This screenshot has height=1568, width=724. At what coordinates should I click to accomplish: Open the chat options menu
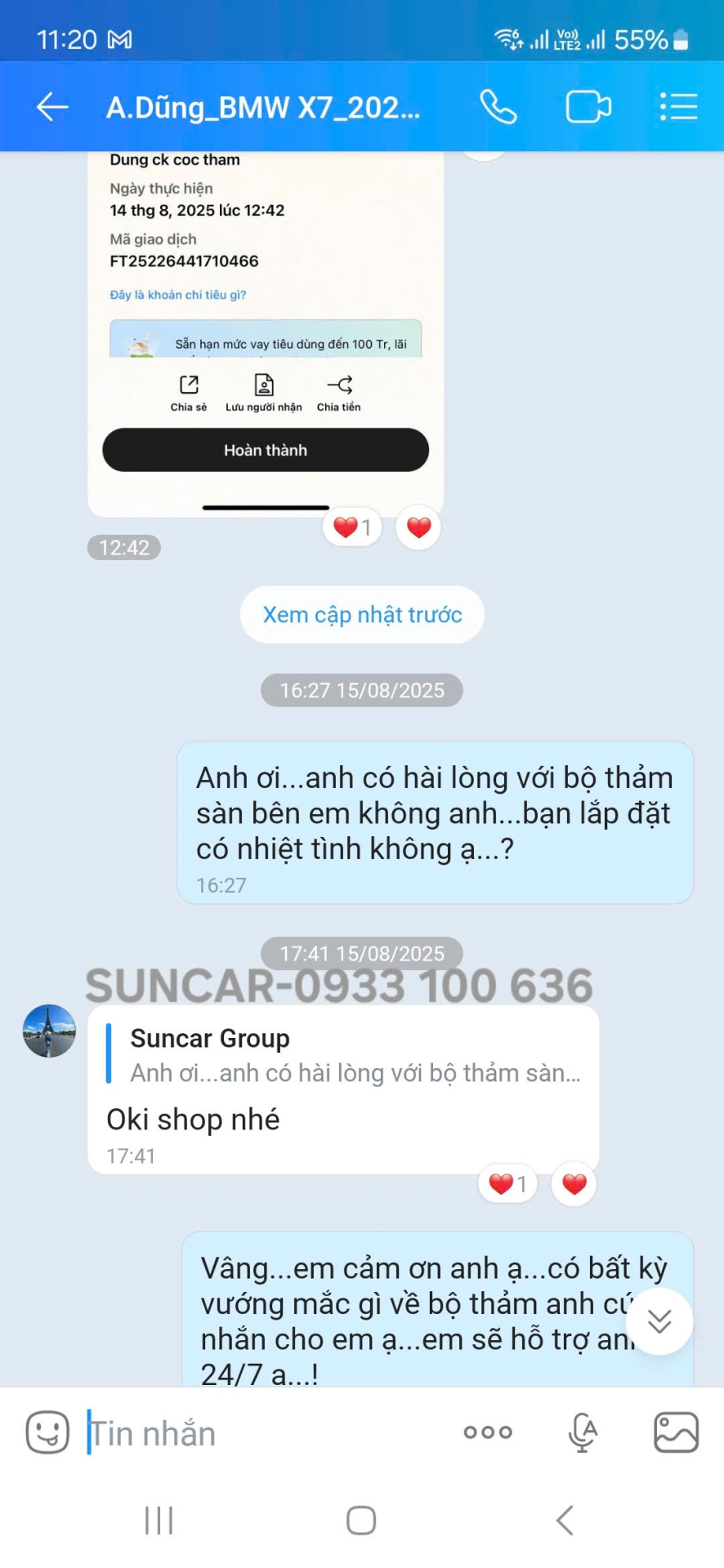(678, 107)
